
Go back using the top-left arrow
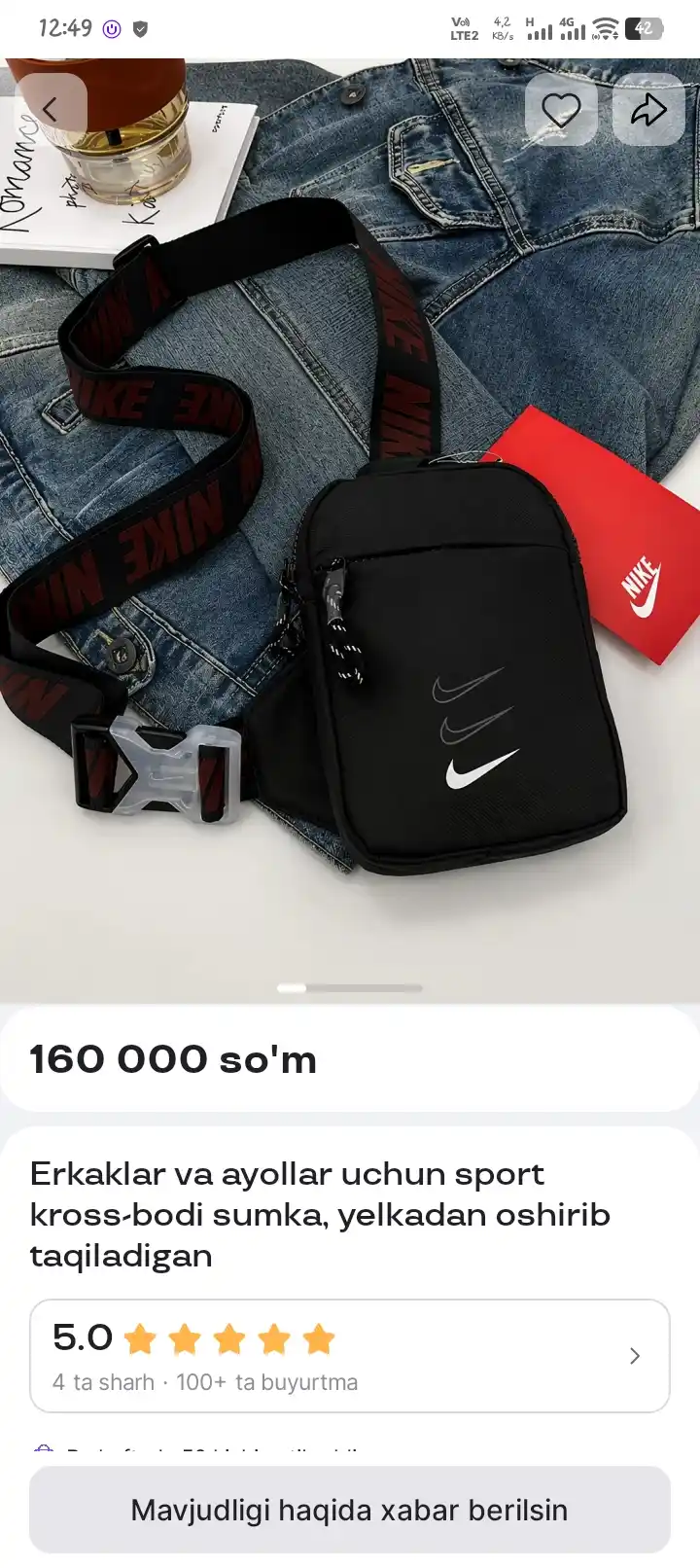pyautogui.click(x=51, y=110)
